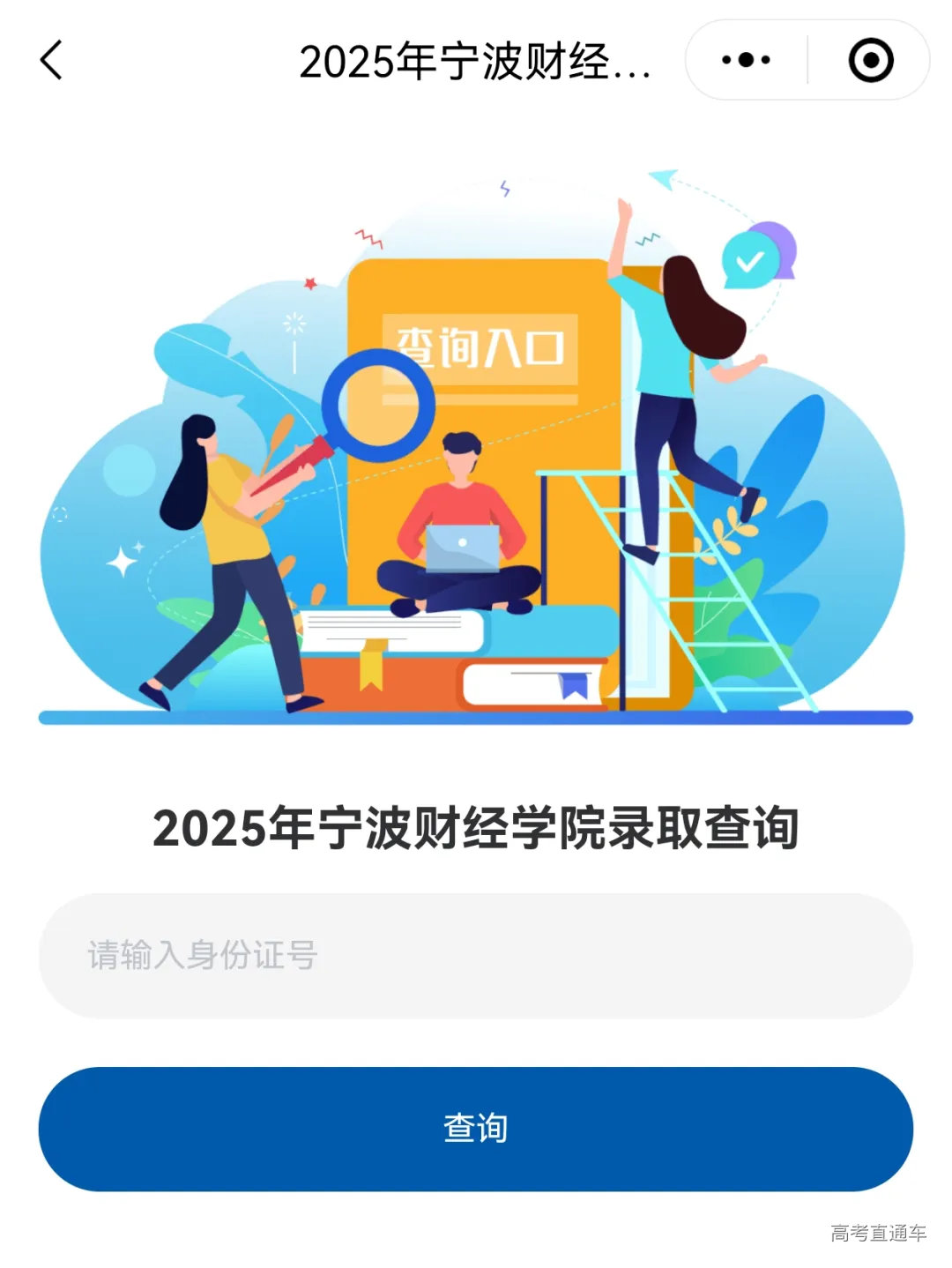This screenshot has height=1268, width=952.
Task: Click the 查询入口 sign in the illustration
Action: (480, 347)
